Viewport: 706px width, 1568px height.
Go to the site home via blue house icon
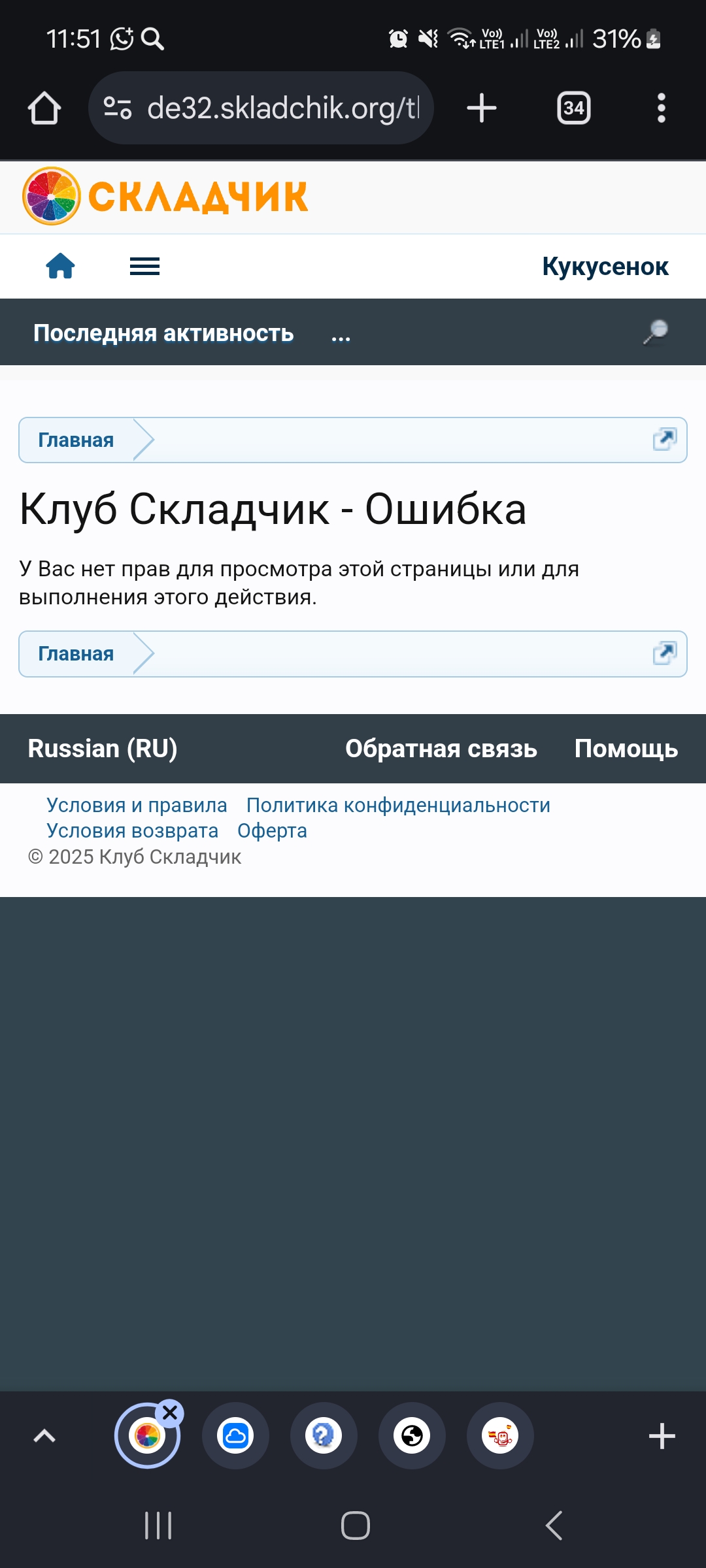tap(60, 267)
